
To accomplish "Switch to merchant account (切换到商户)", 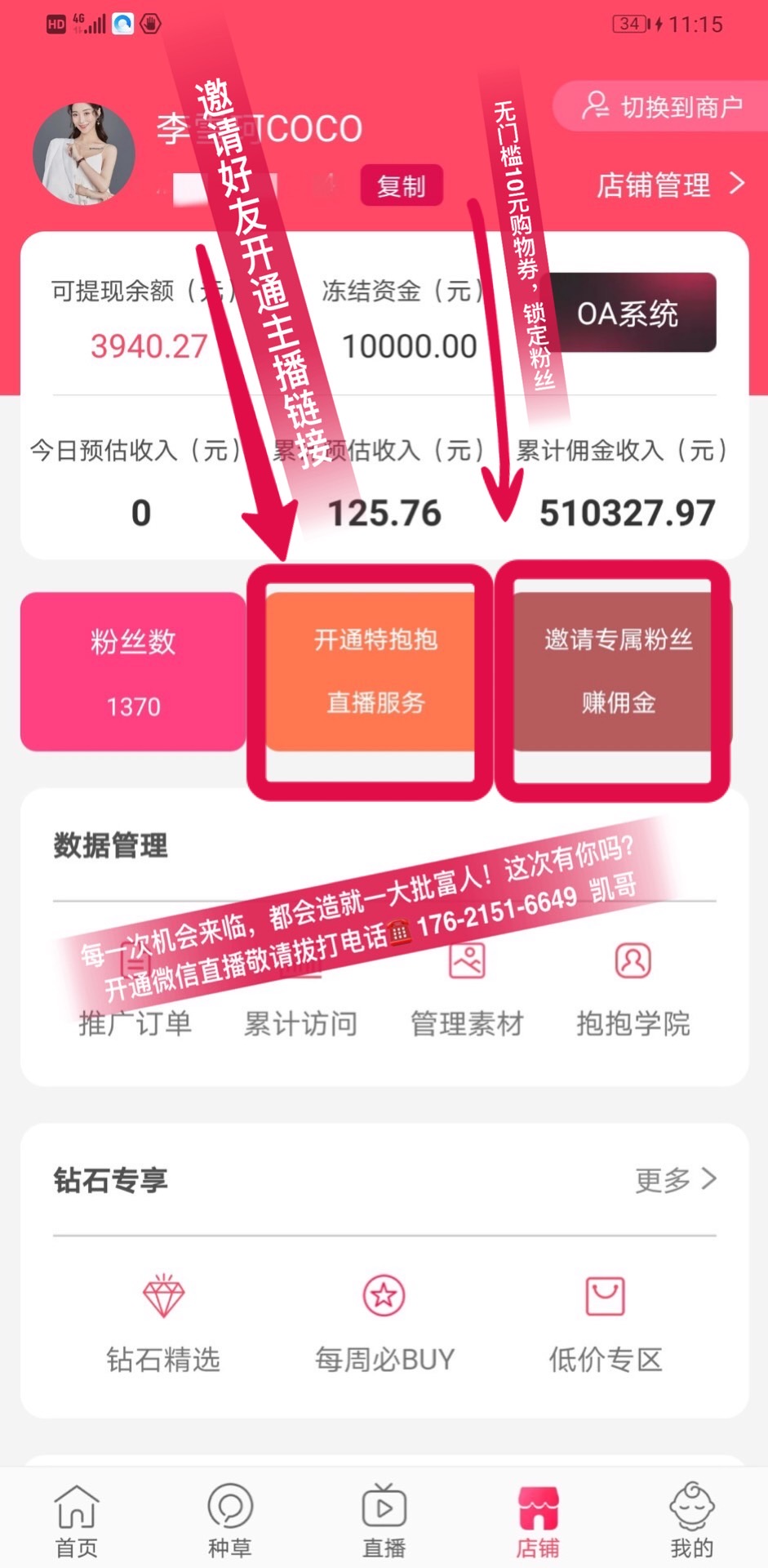I will pos(662,106).
